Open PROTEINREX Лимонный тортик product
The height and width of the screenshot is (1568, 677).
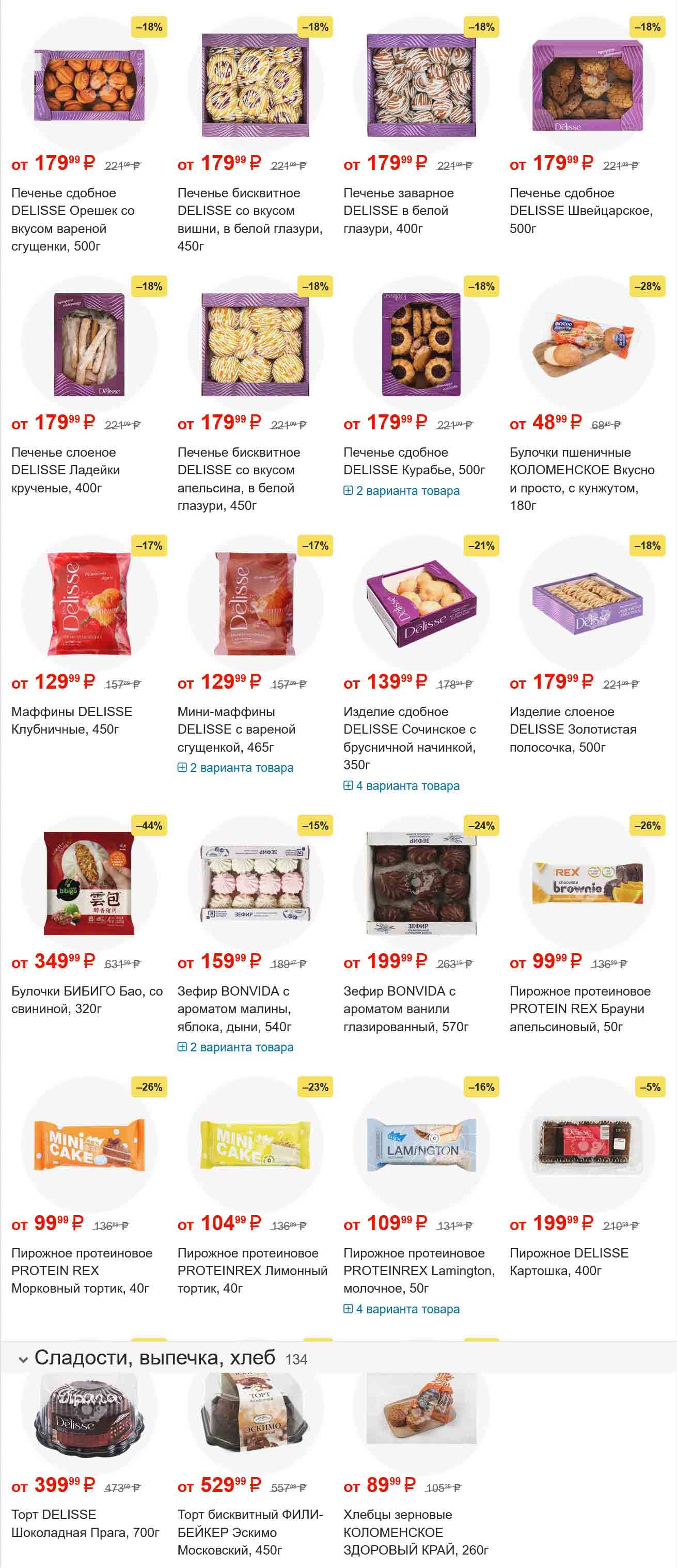click(x=252, y=1270)
